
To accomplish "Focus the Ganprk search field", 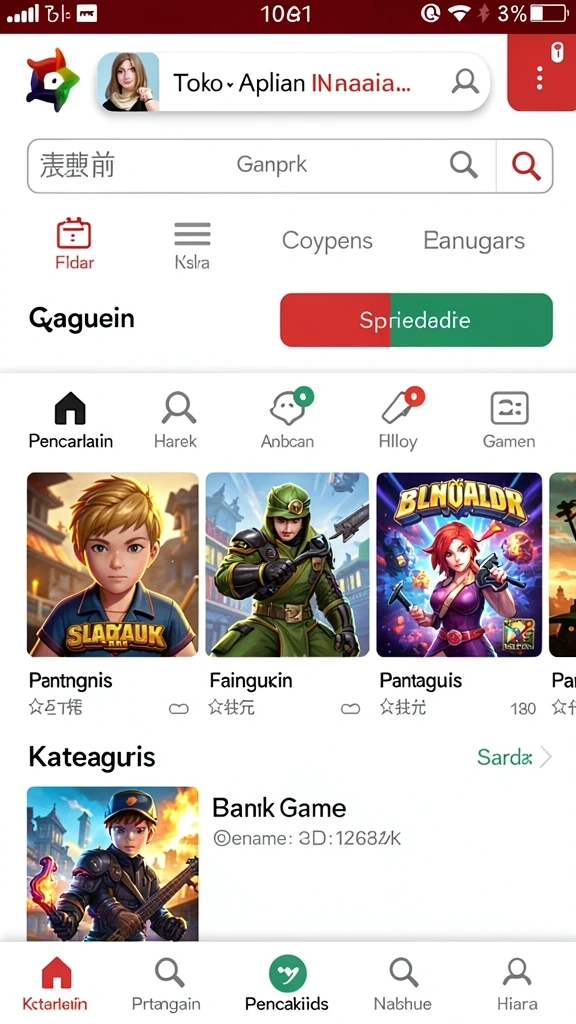I will point(261,166).
